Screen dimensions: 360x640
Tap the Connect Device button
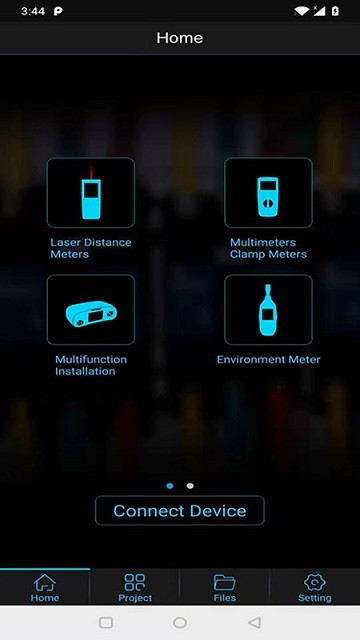tap(180, 510)
